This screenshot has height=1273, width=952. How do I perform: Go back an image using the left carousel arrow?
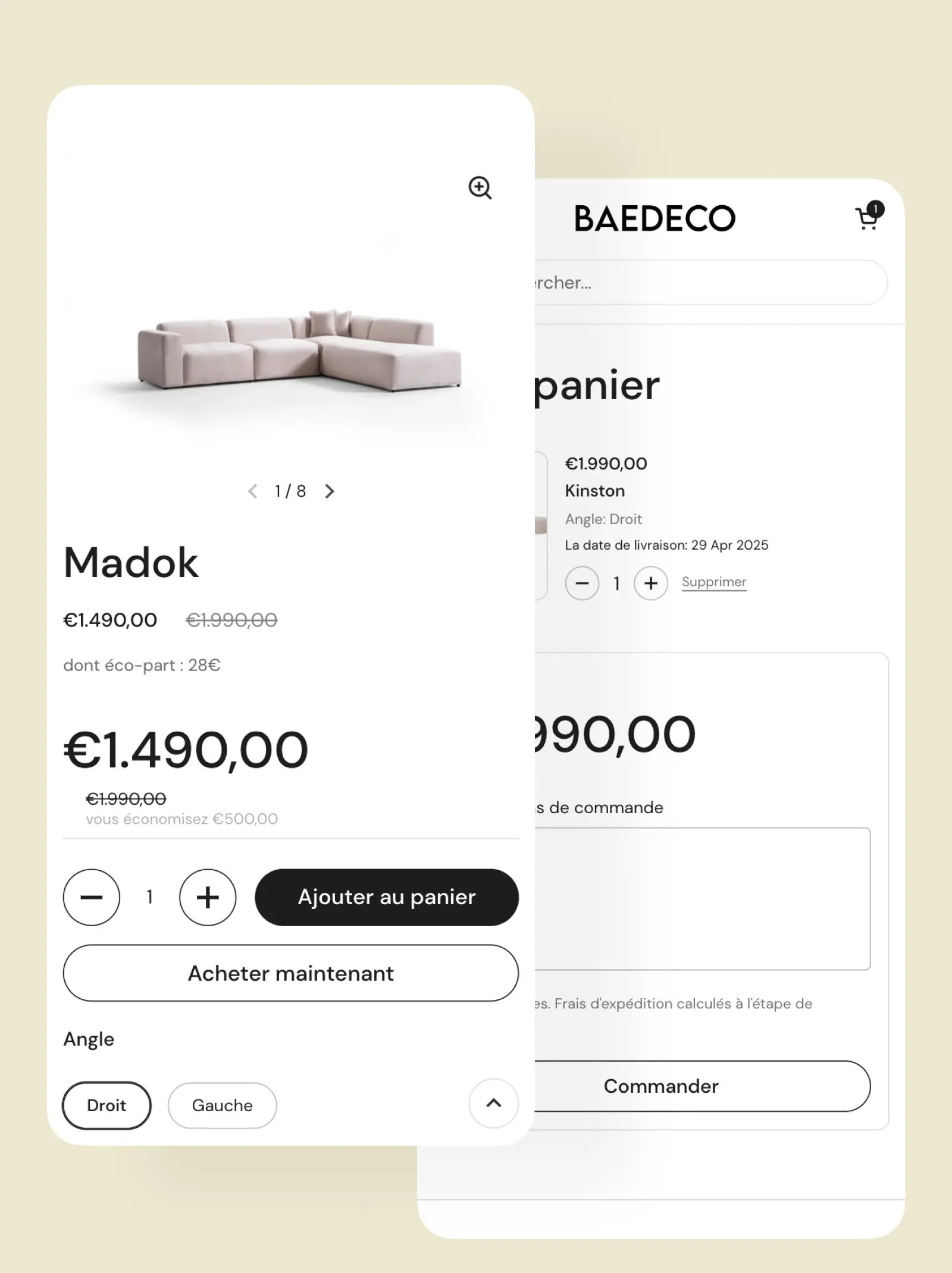[x=252, y=491]
